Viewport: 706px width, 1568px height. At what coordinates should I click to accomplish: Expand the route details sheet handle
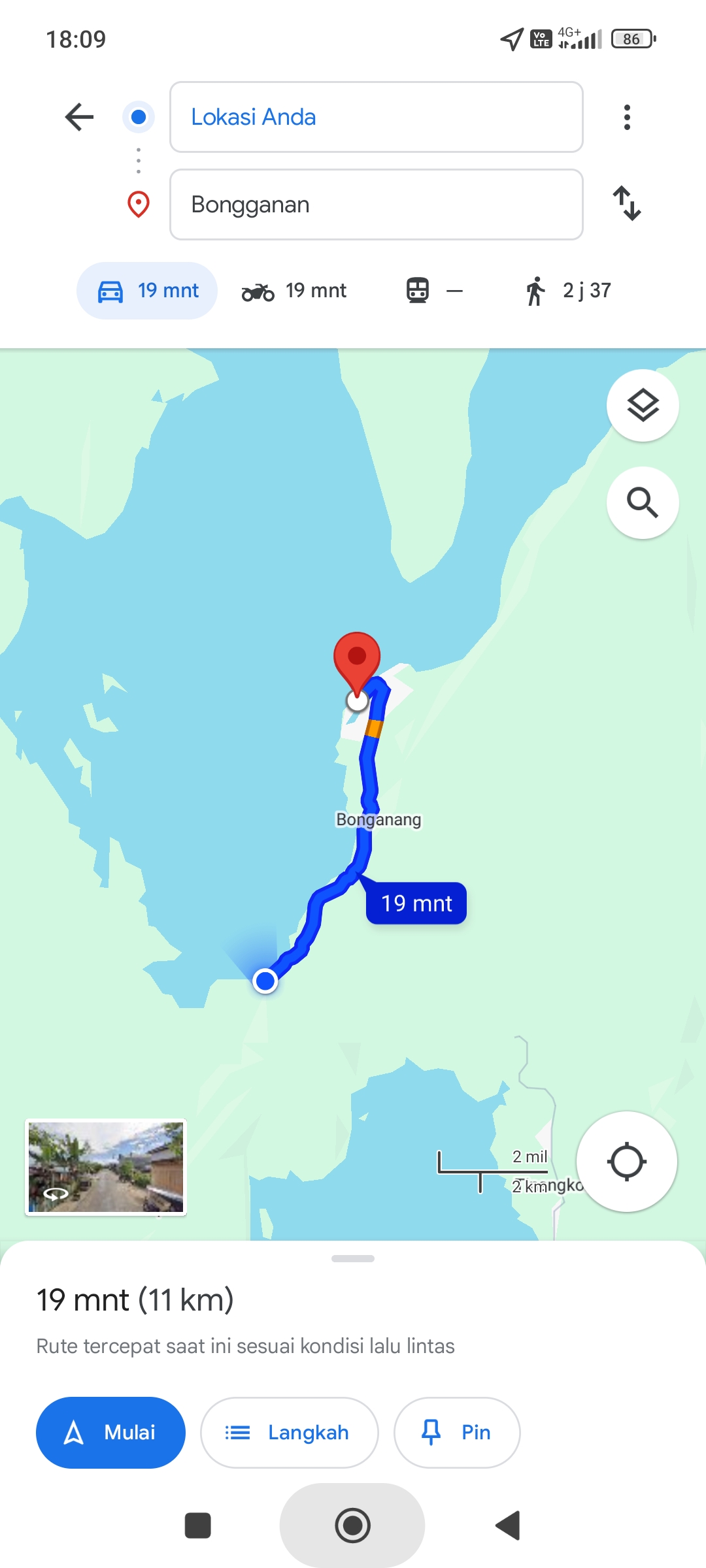pos(353,1258)
